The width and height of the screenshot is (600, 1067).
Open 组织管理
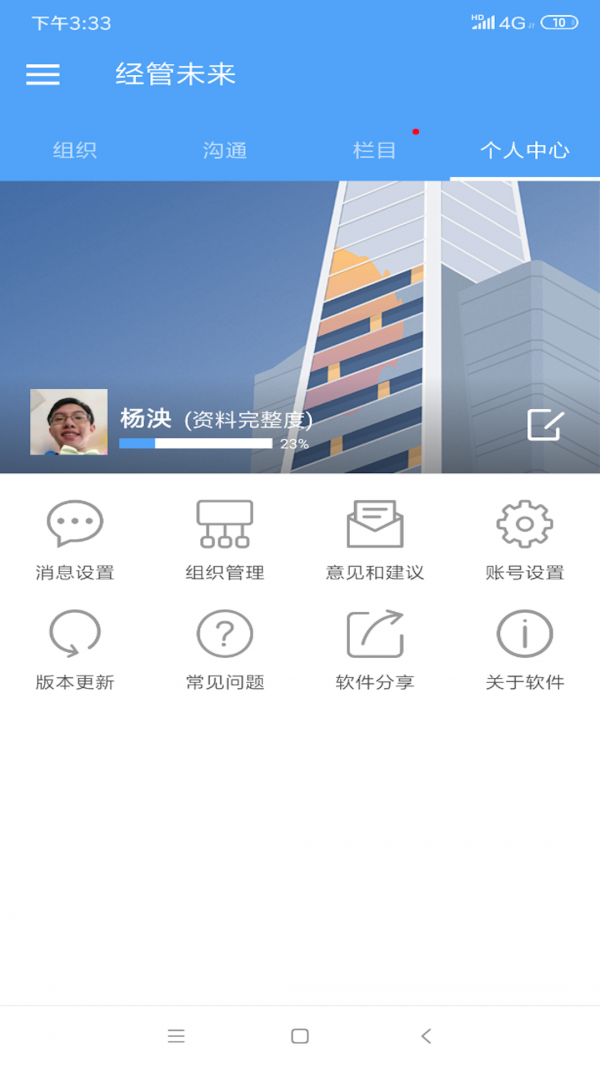pos(225,540)
